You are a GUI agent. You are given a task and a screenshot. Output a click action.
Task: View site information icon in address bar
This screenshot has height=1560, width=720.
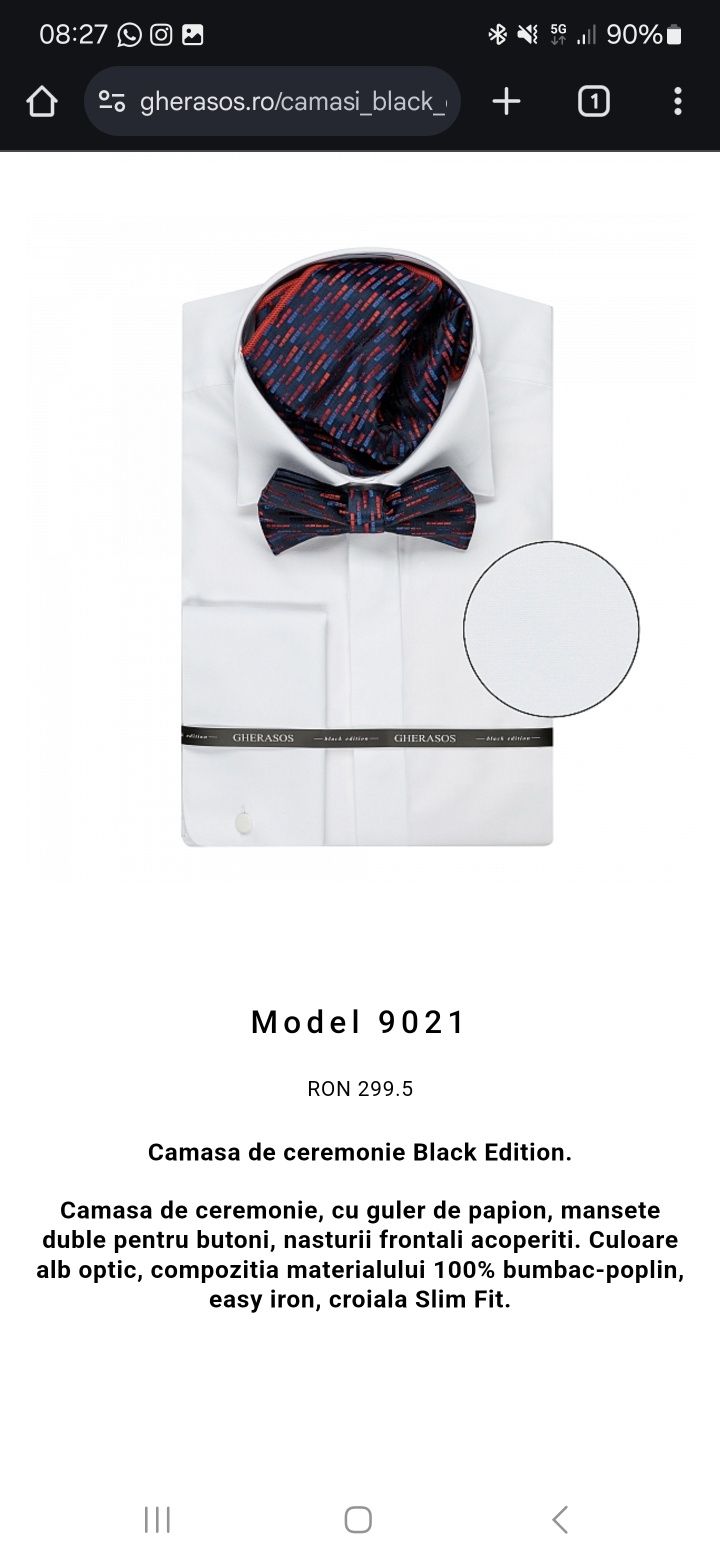[x=112, y=101]
